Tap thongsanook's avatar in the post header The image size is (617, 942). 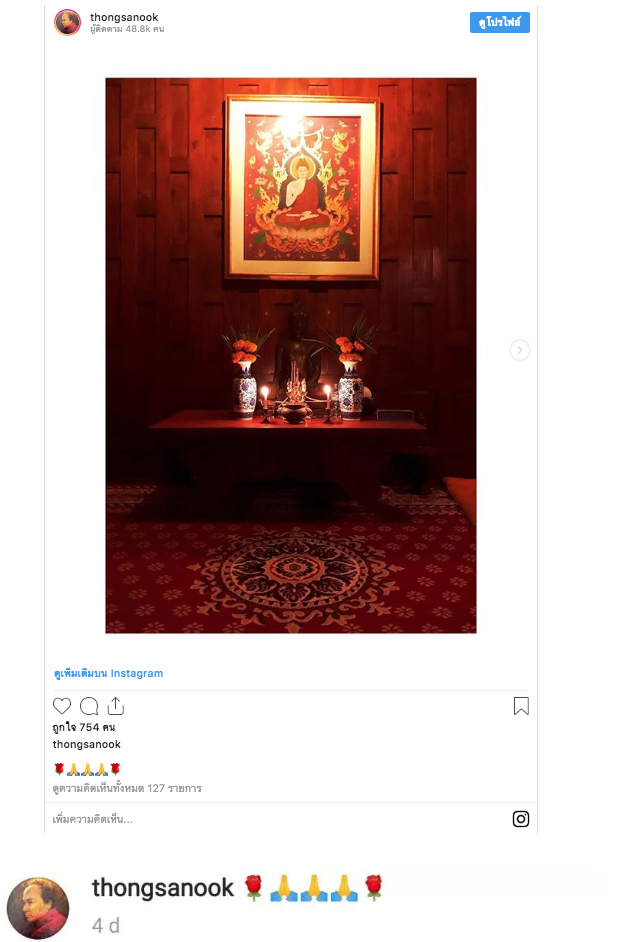click(x=68, y=22)
